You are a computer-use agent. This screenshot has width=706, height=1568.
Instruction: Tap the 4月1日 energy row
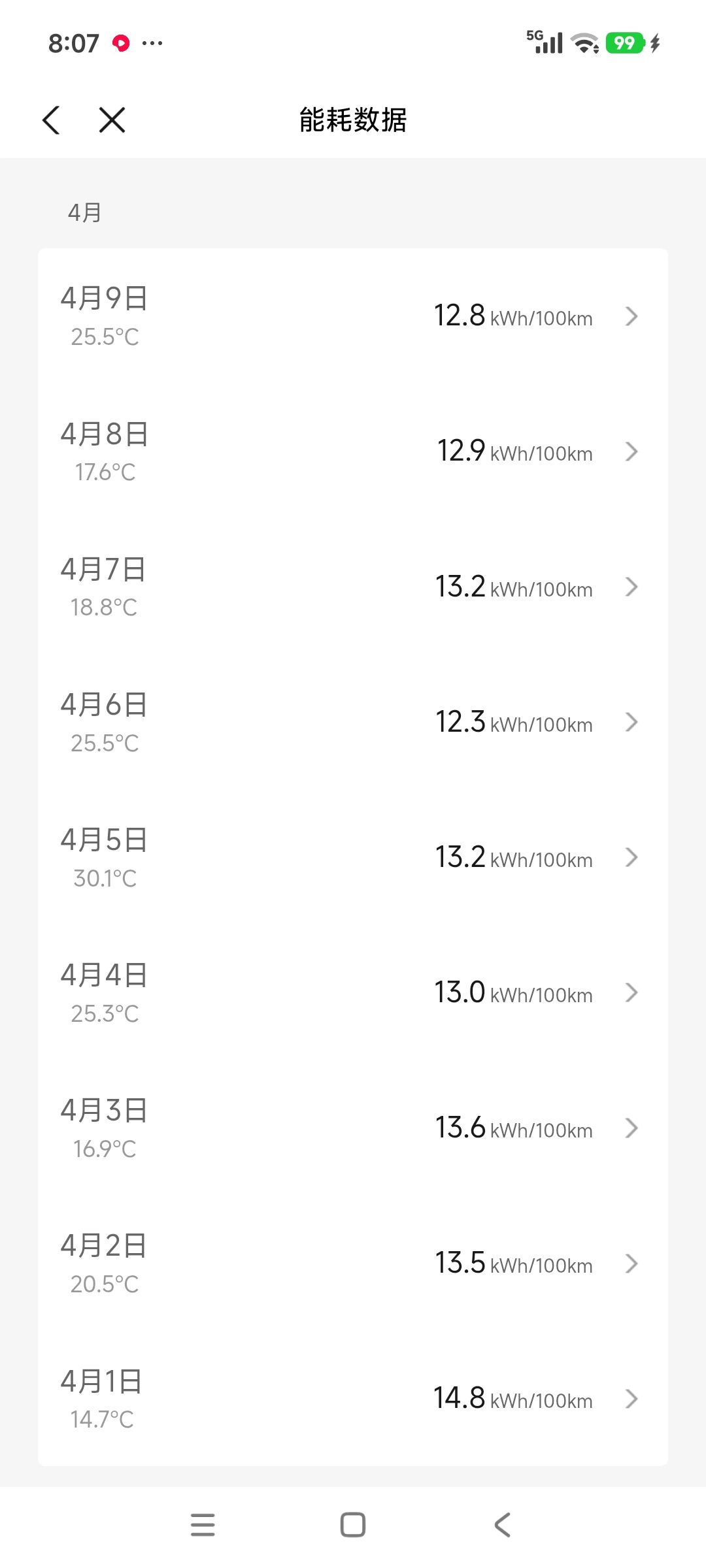tap(353, 1399)
